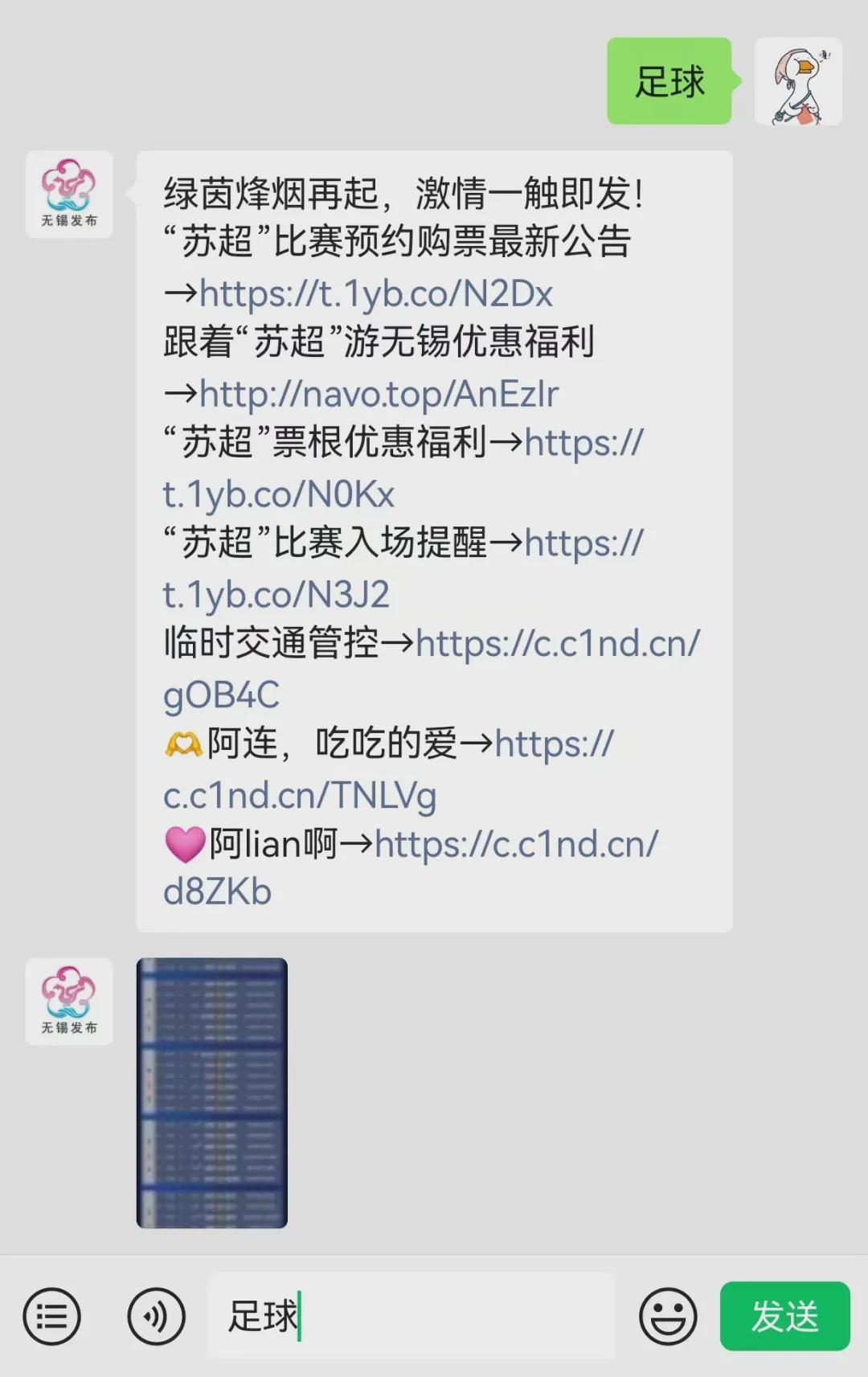Open the account menu list icon
Viewport: 868px width, 1377px height.
tap(51, 1316)
